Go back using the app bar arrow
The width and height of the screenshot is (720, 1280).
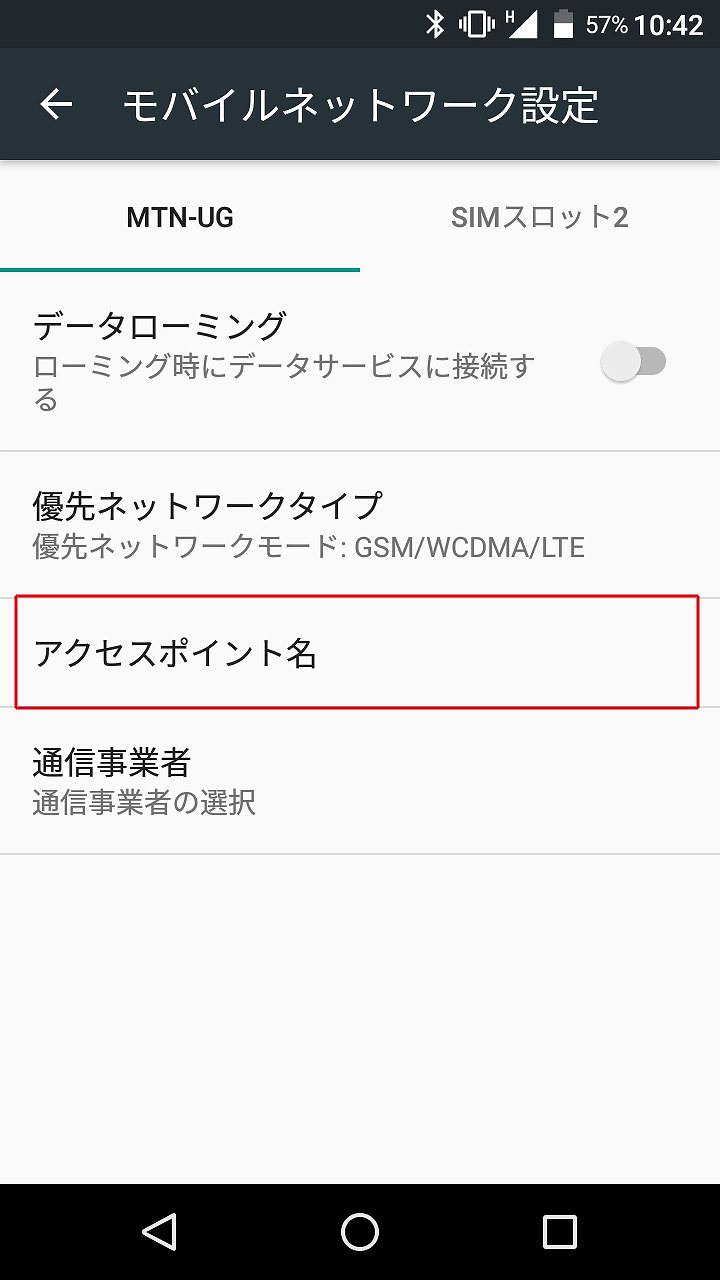[56, 104]
